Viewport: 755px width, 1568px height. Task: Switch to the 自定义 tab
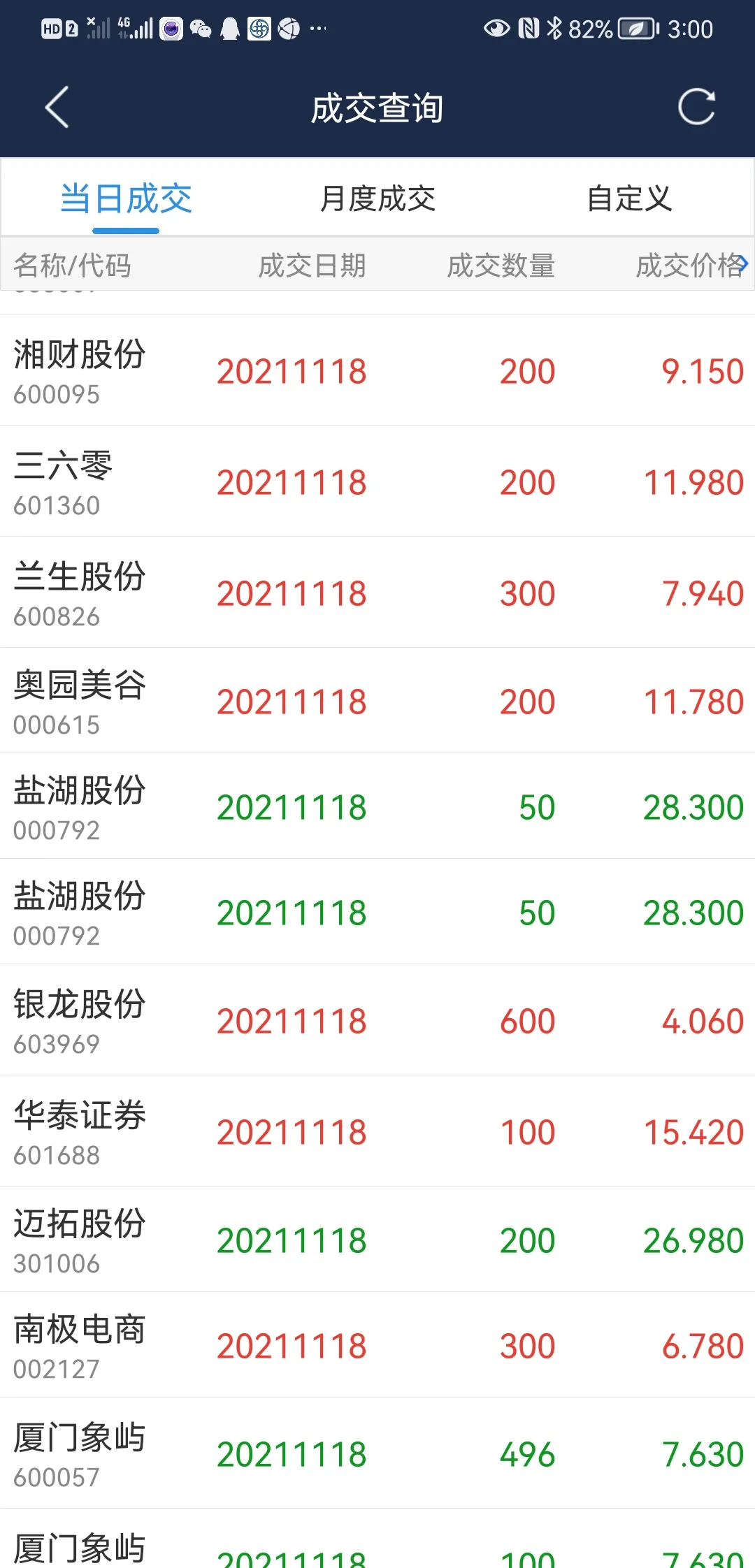click(x=629, y=198)
